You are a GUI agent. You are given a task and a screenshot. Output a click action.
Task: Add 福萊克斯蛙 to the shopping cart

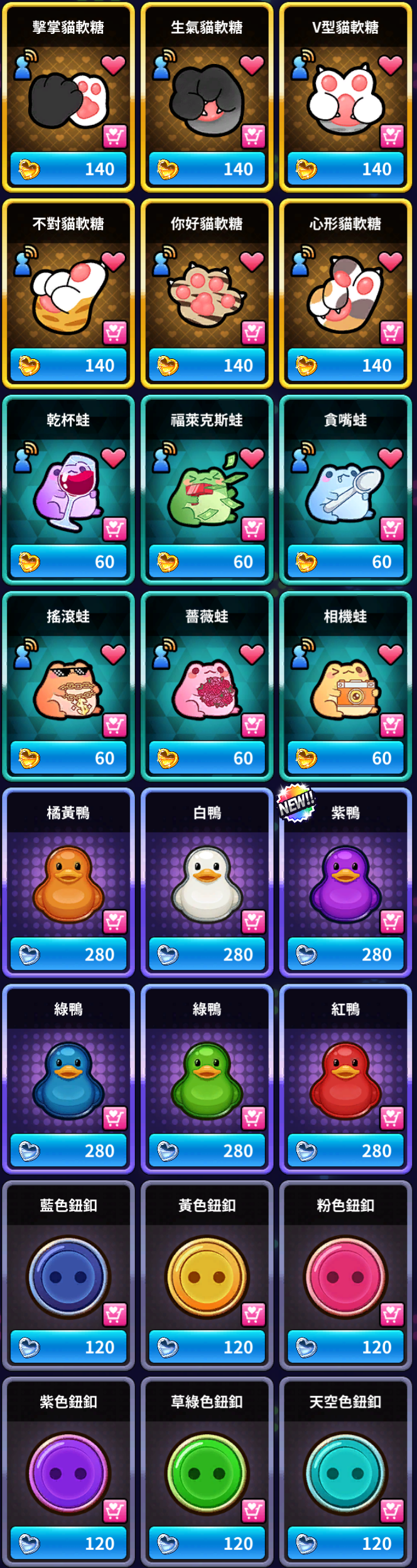(x=253, y=529)
